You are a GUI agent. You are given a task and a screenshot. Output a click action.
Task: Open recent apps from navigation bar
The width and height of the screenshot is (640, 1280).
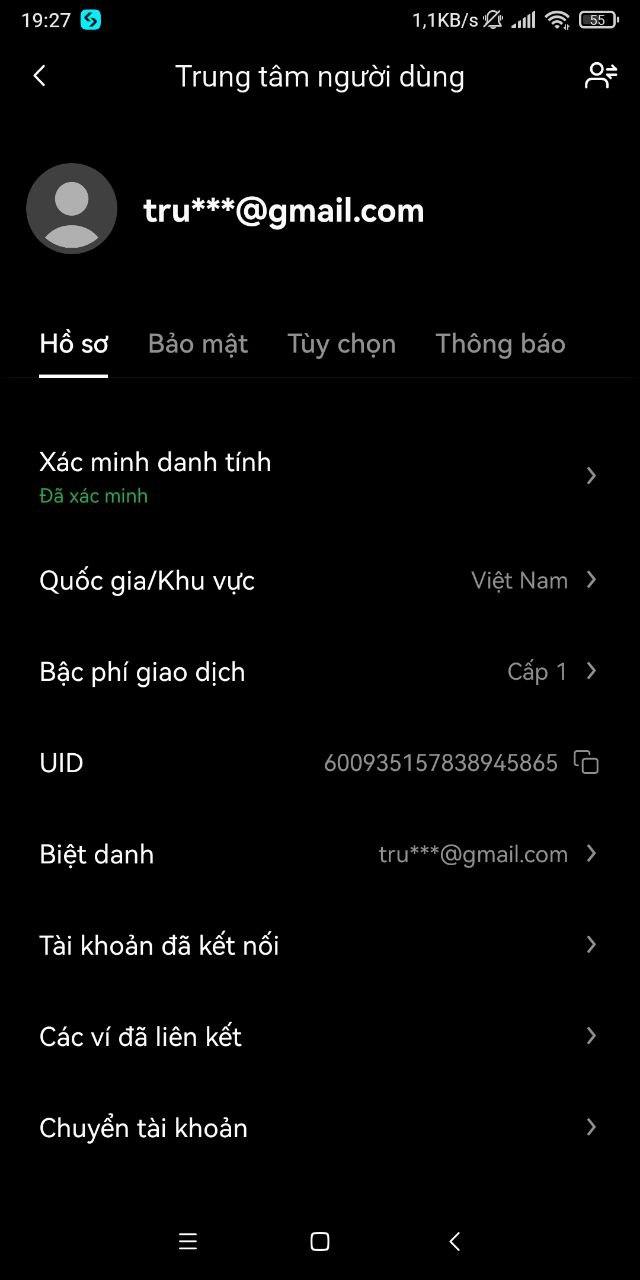[x=187, y=1242]
